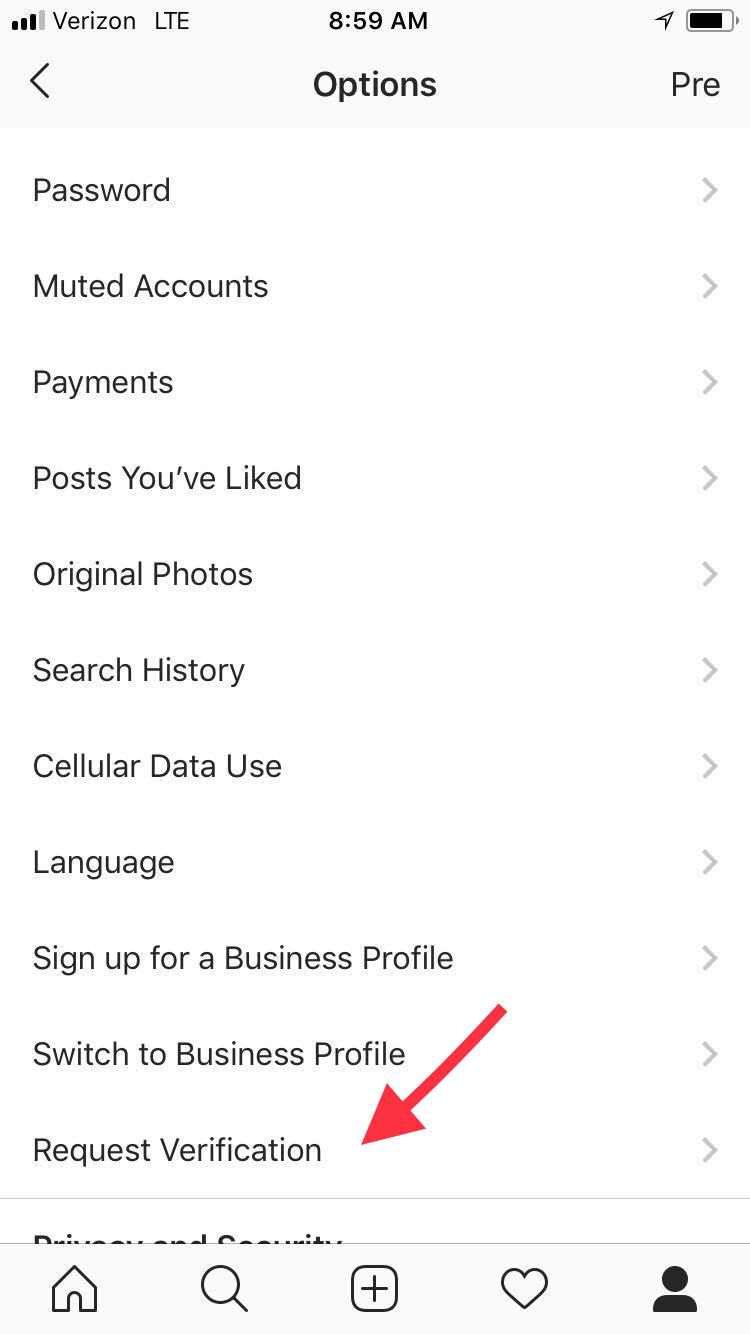Open Search History

(374, 670)
